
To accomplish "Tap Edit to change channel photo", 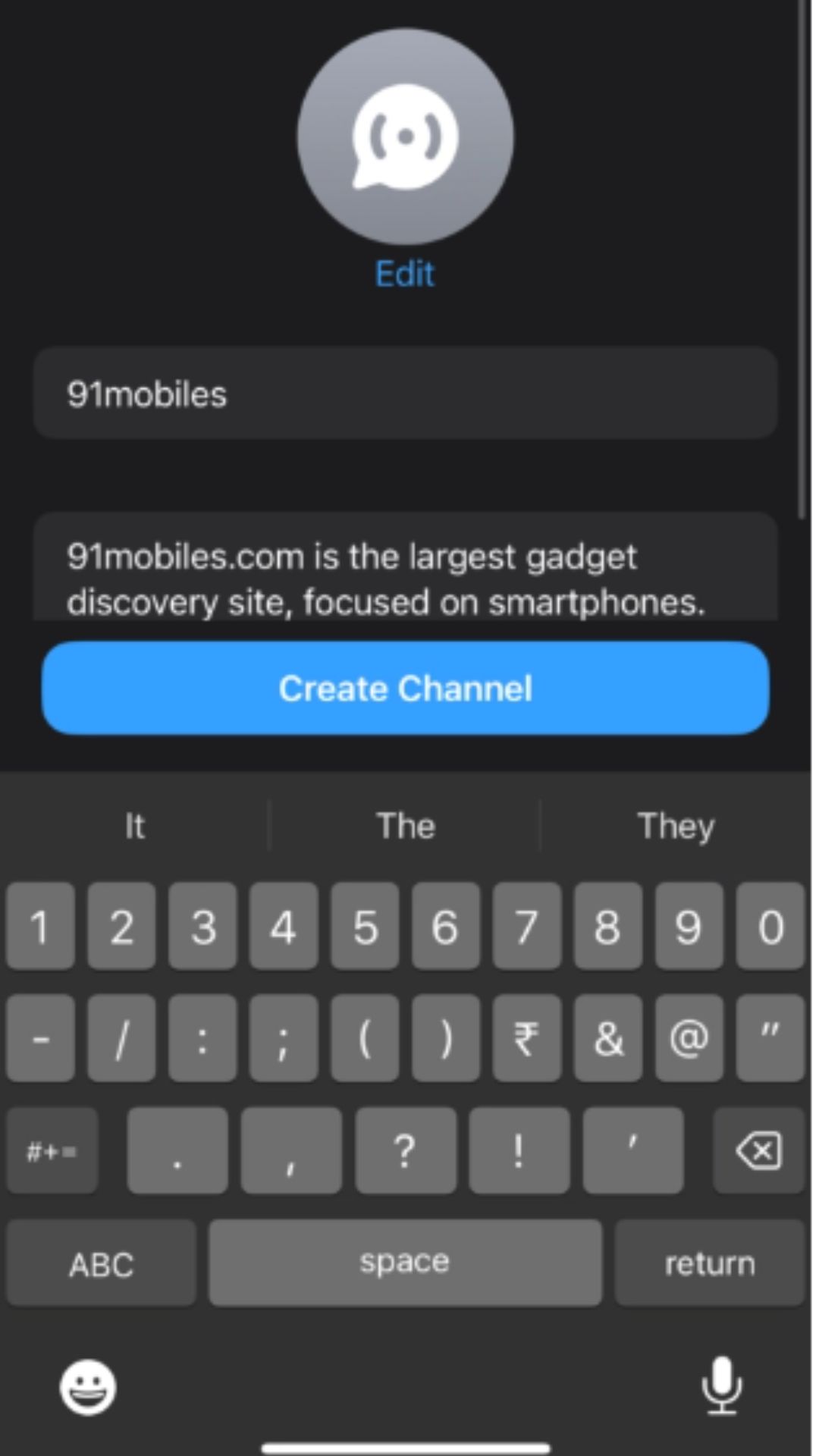I will [x=405, y=274].
